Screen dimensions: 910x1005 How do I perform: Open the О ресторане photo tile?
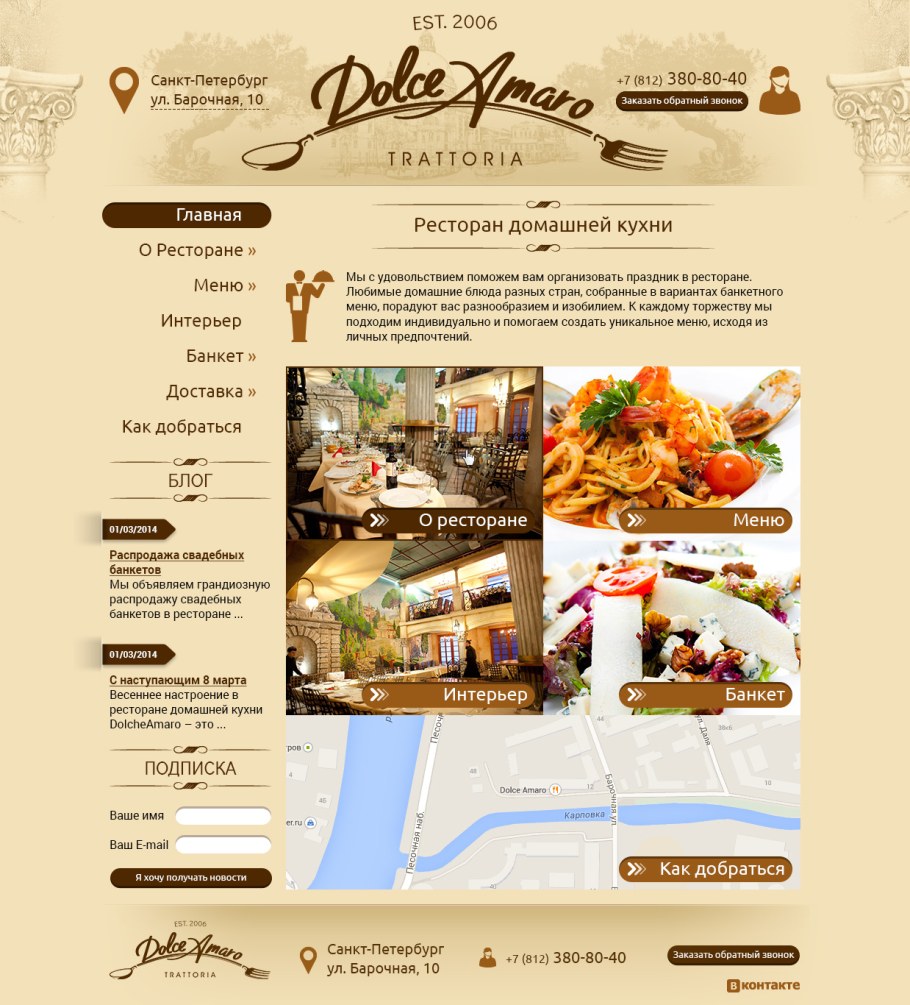pos(414,450)
